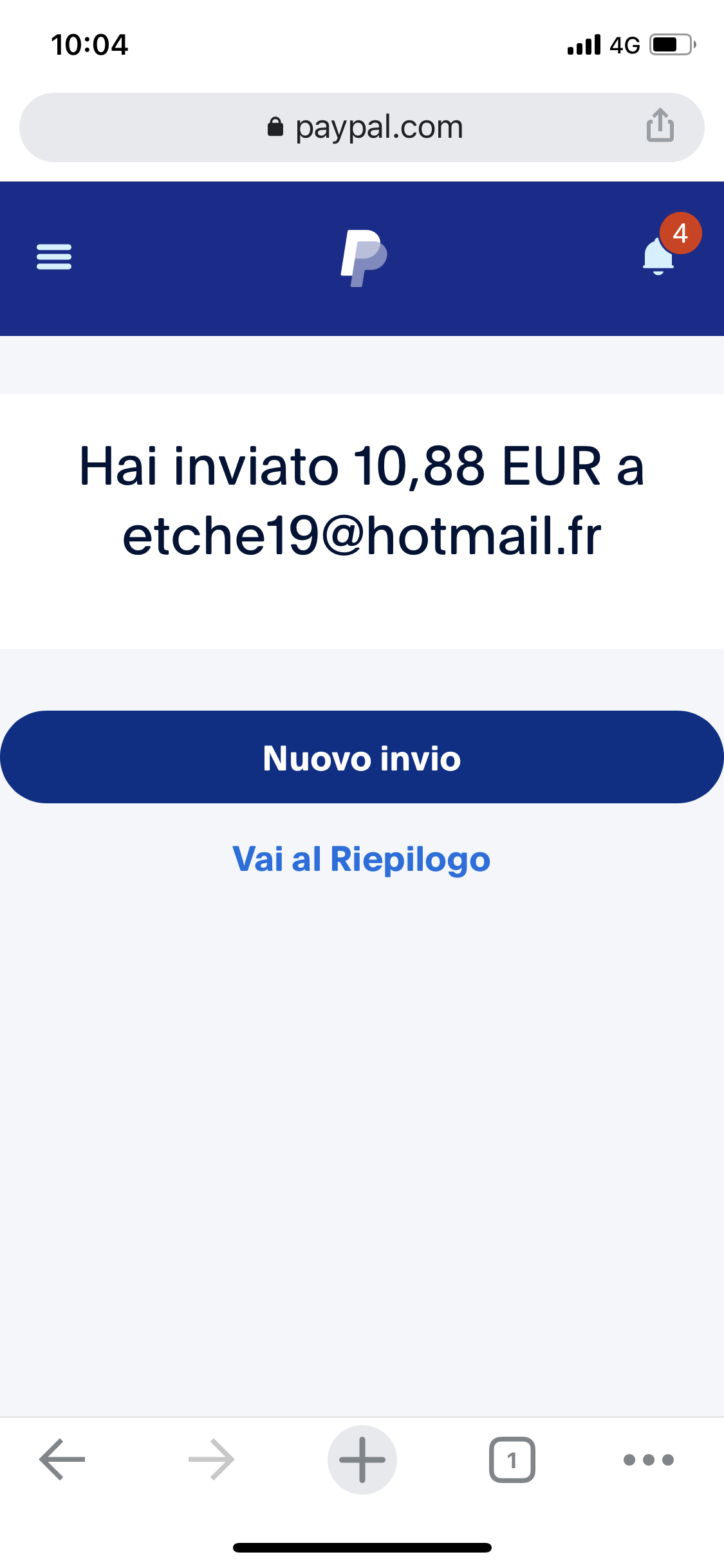724x1568 pixels.
Task: Go back to the previous page
Action: click(x=62, y=1459)
